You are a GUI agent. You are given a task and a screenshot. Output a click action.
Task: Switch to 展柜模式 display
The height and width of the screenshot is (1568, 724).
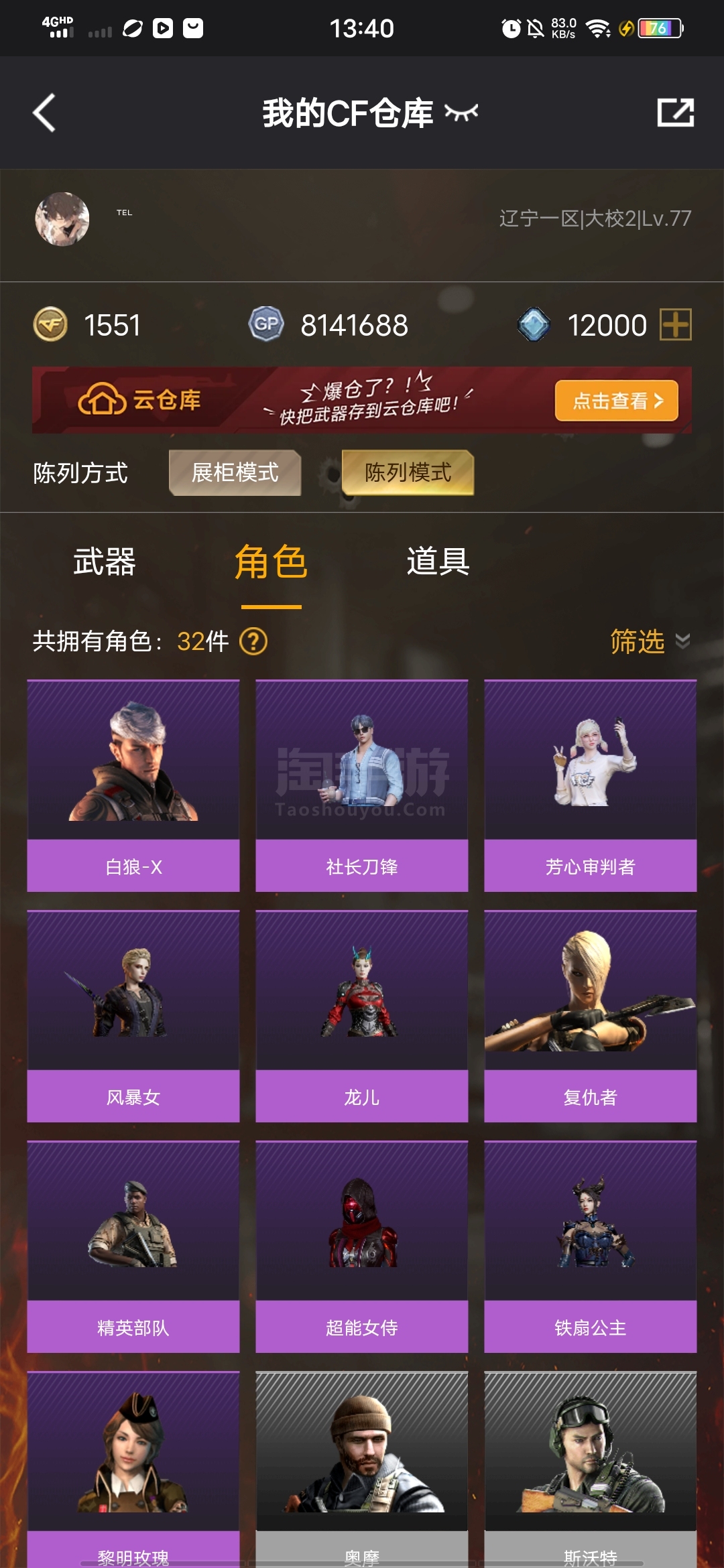pos(235,472)
